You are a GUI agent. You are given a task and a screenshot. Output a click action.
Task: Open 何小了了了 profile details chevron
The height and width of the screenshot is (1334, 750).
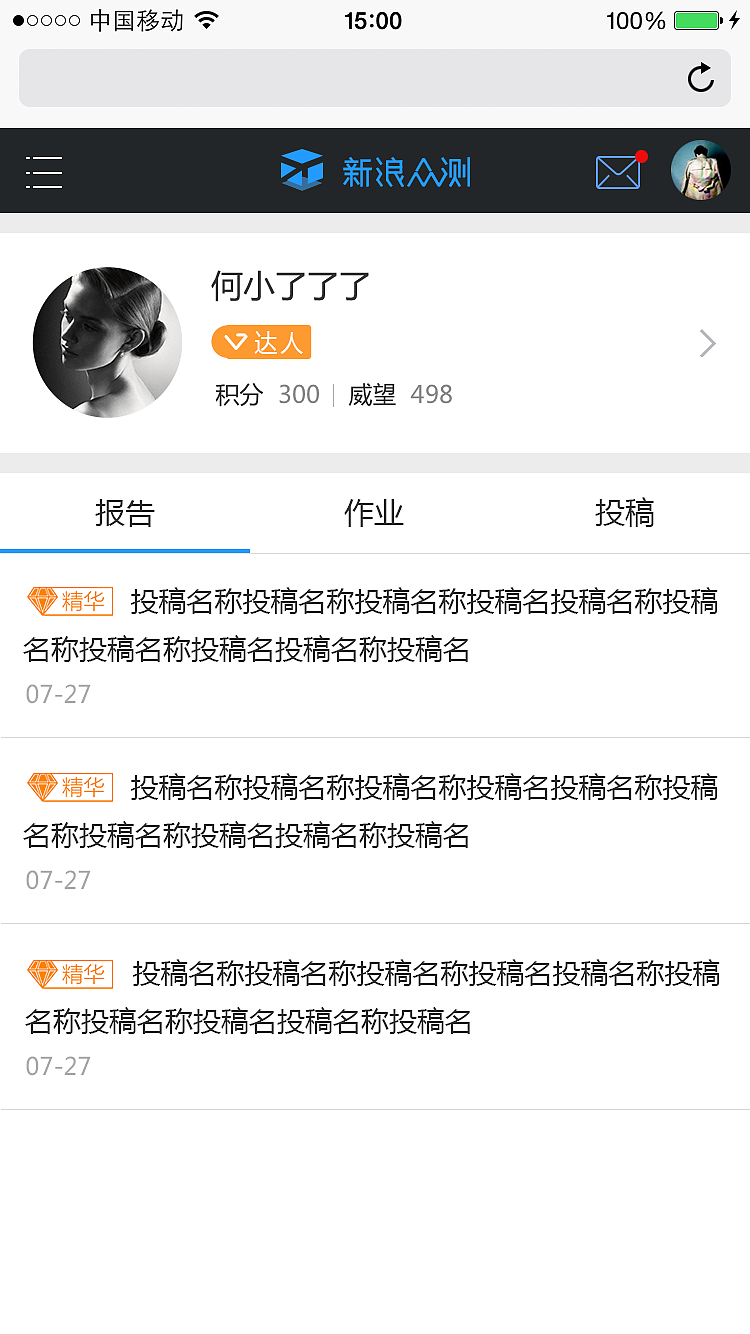tap(708, 344)
